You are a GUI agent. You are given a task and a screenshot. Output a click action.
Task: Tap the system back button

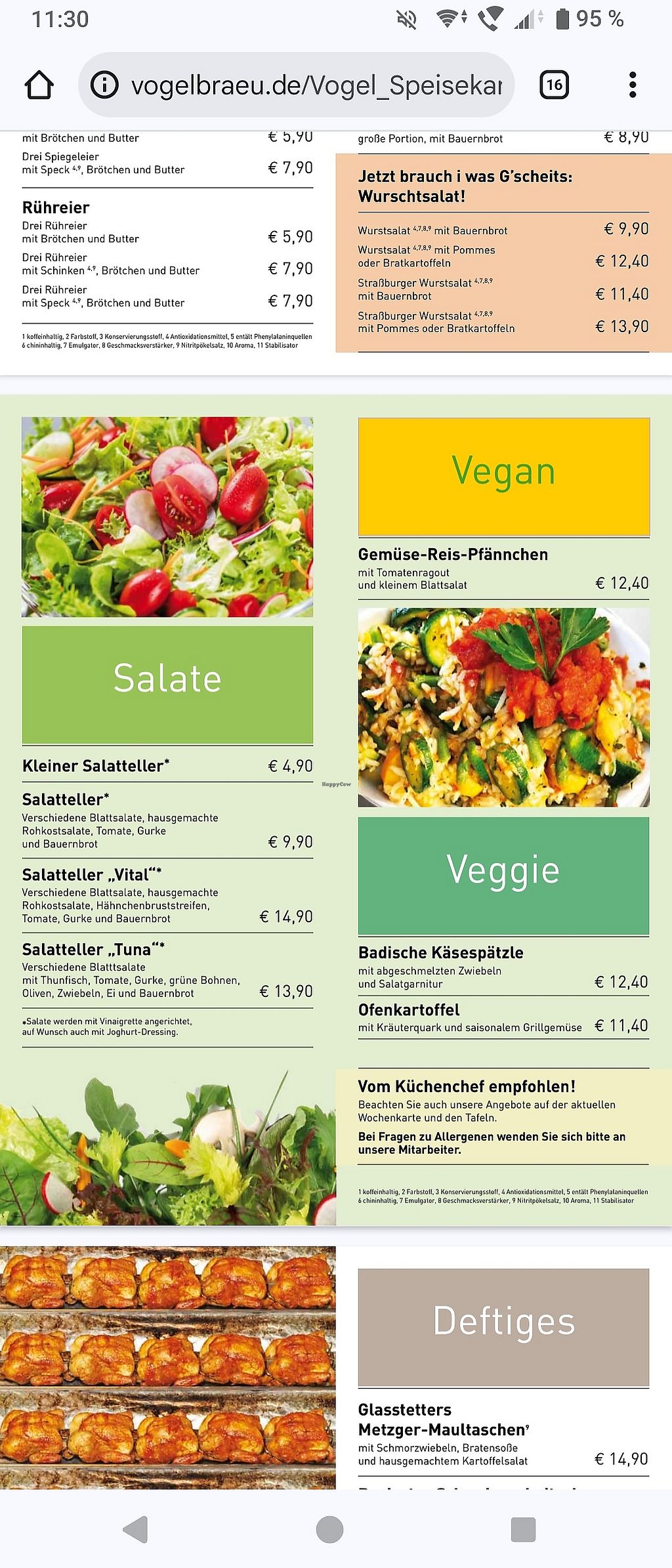pos(136,1529)
